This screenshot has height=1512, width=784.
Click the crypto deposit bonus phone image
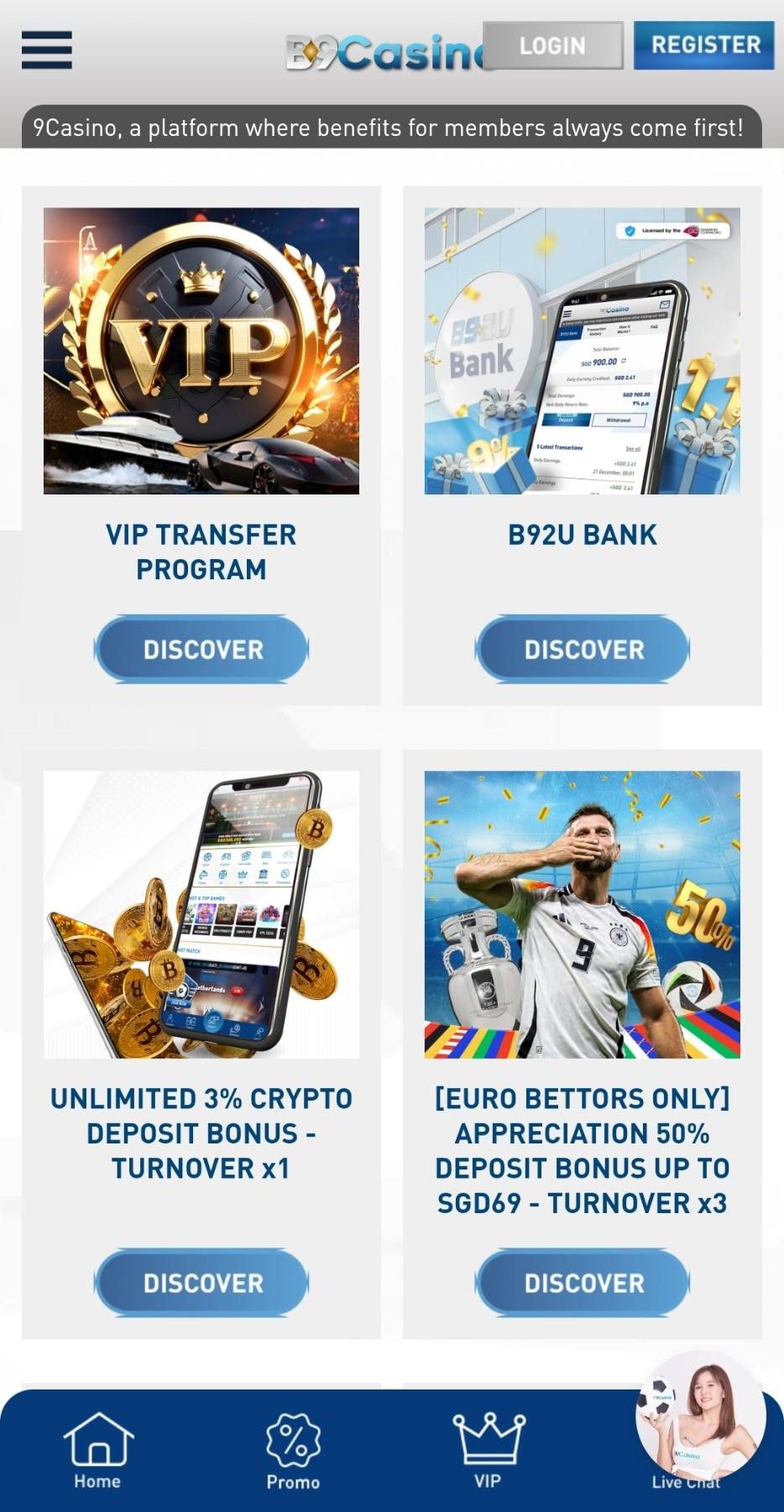201,913
